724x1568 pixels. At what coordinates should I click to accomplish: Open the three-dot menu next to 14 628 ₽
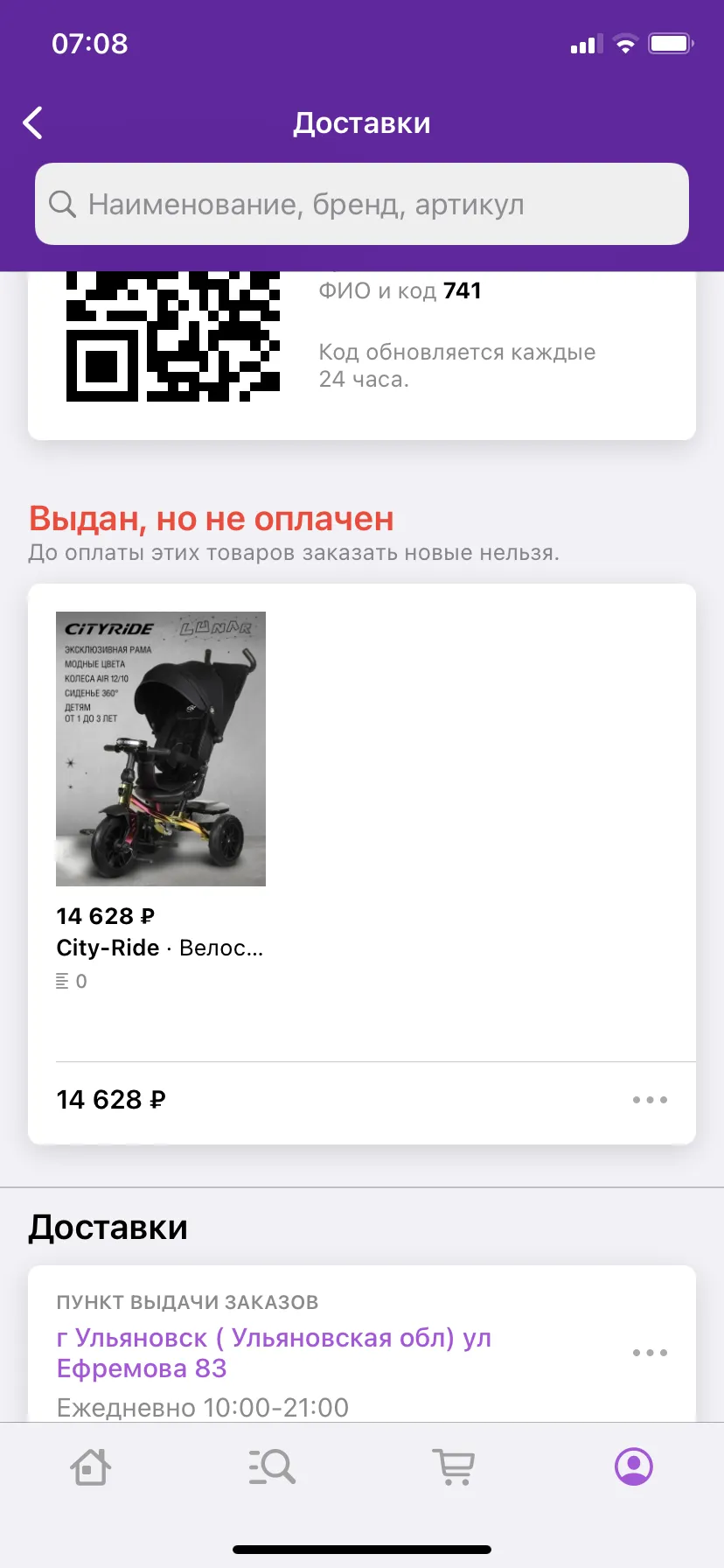tap(650, 1100)
